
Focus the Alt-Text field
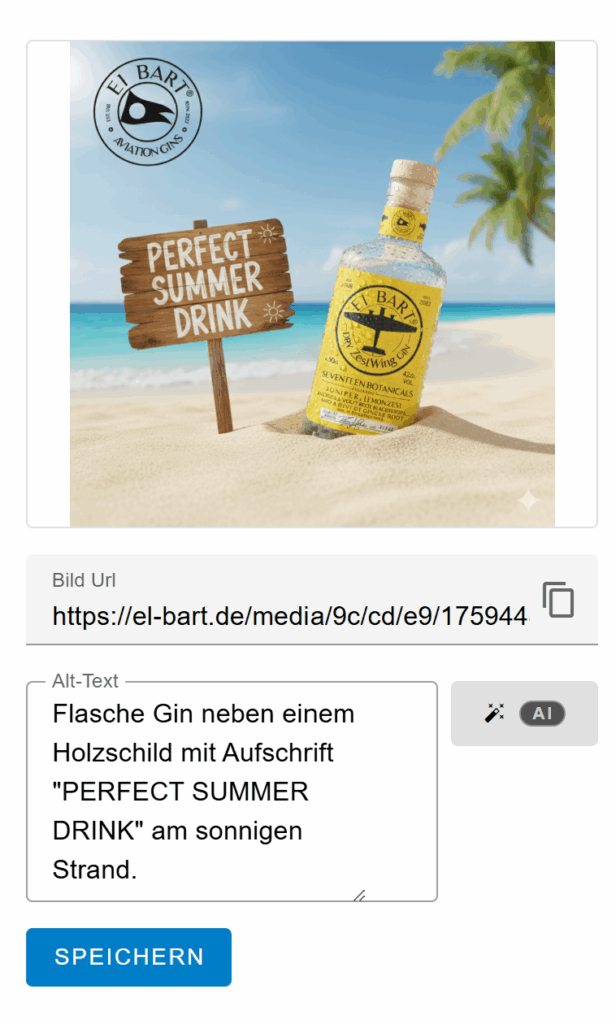231,791
